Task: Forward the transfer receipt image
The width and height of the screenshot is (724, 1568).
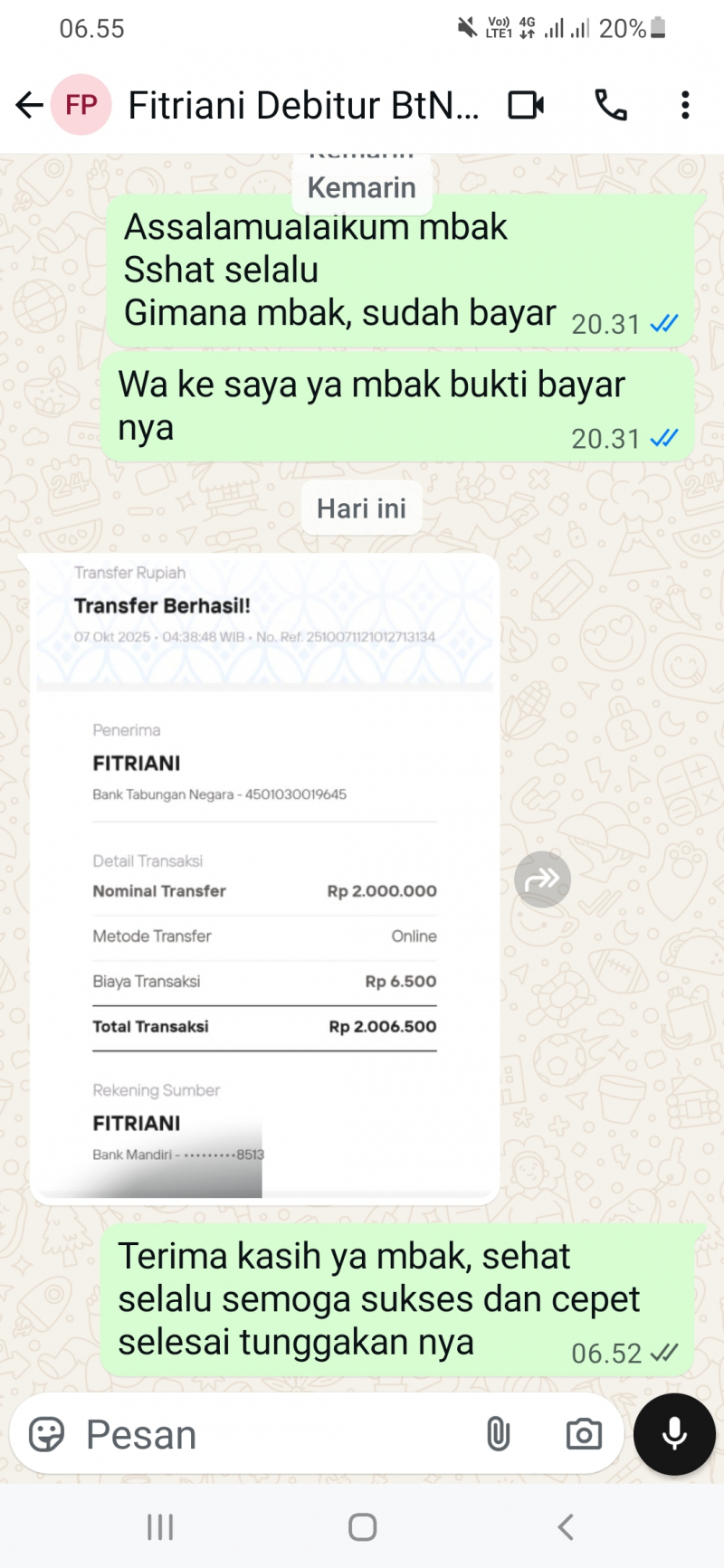Action: point(542,879)
